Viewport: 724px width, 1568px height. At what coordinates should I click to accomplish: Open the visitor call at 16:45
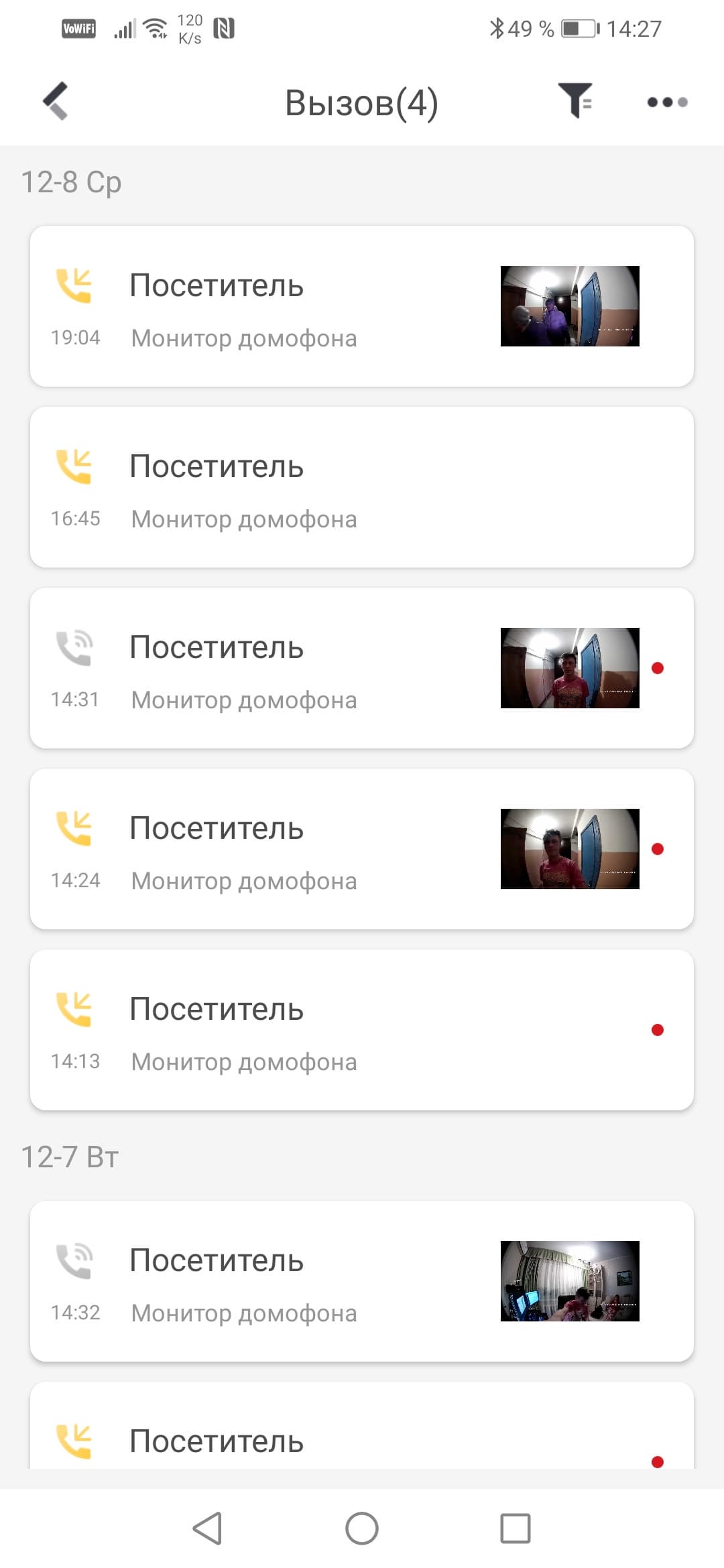click(x=268, y=488)
